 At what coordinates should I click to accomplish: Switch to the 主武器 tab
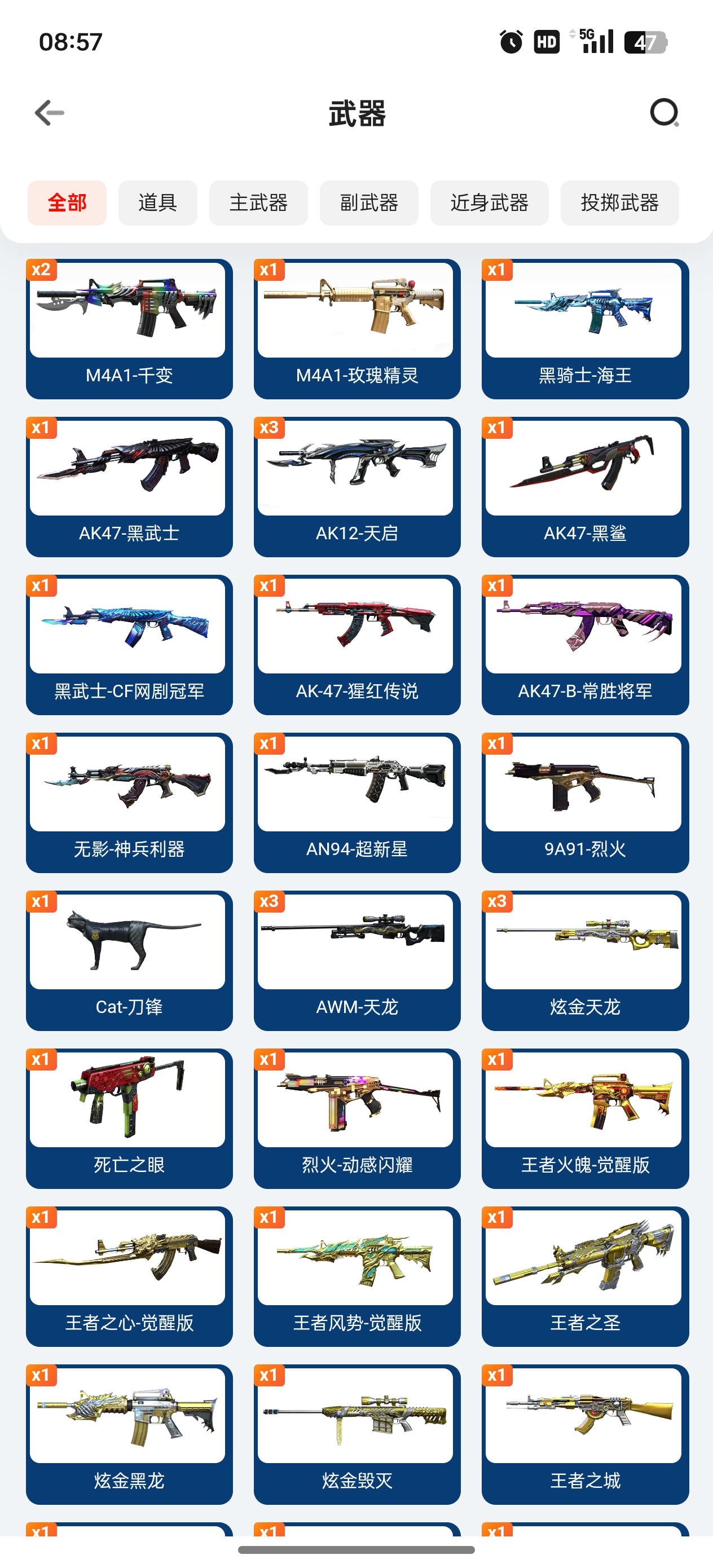[x=258, y=202]
